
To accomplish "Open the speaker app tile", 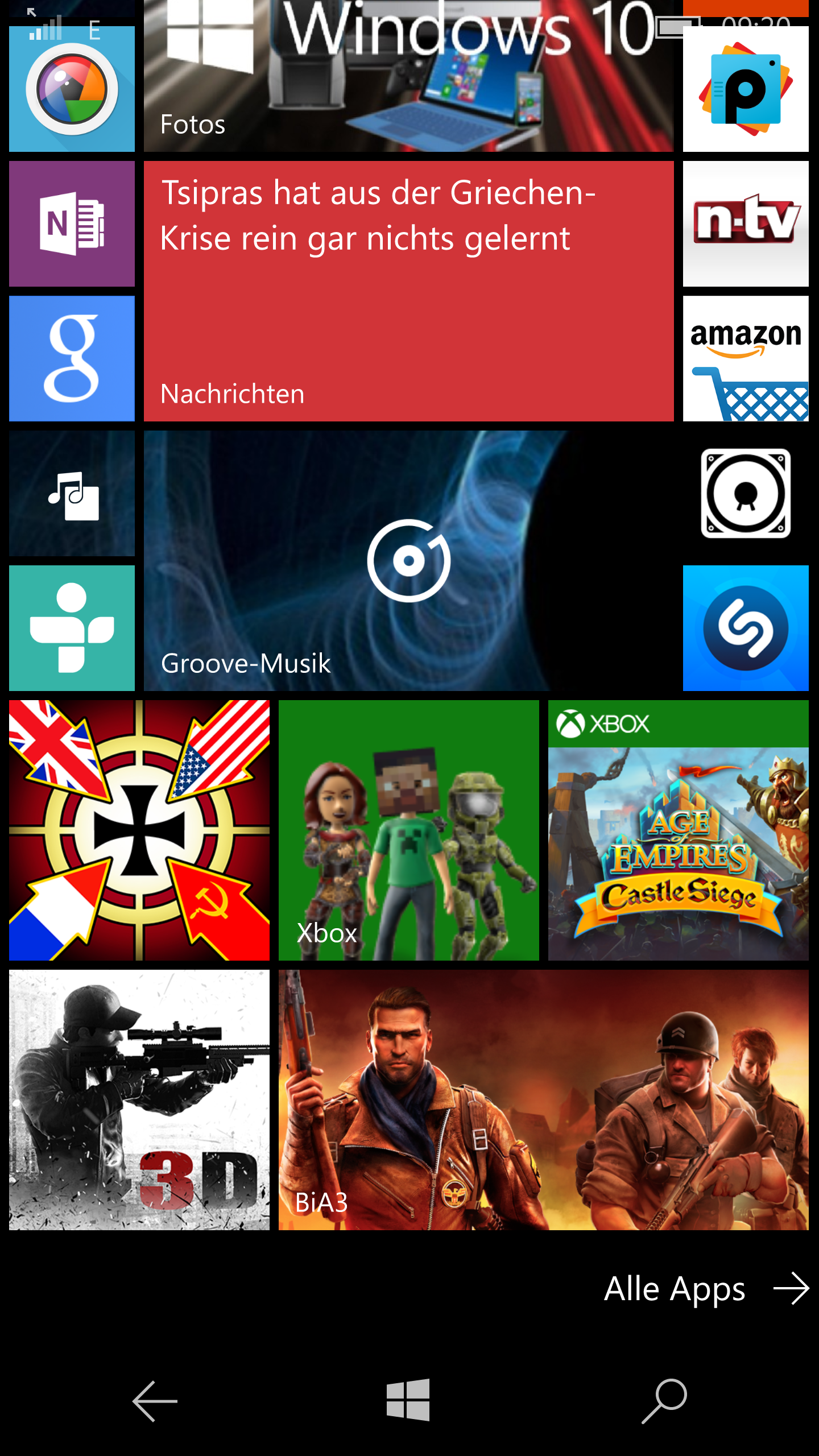I will pyautogui.click(x=746, y=493).
